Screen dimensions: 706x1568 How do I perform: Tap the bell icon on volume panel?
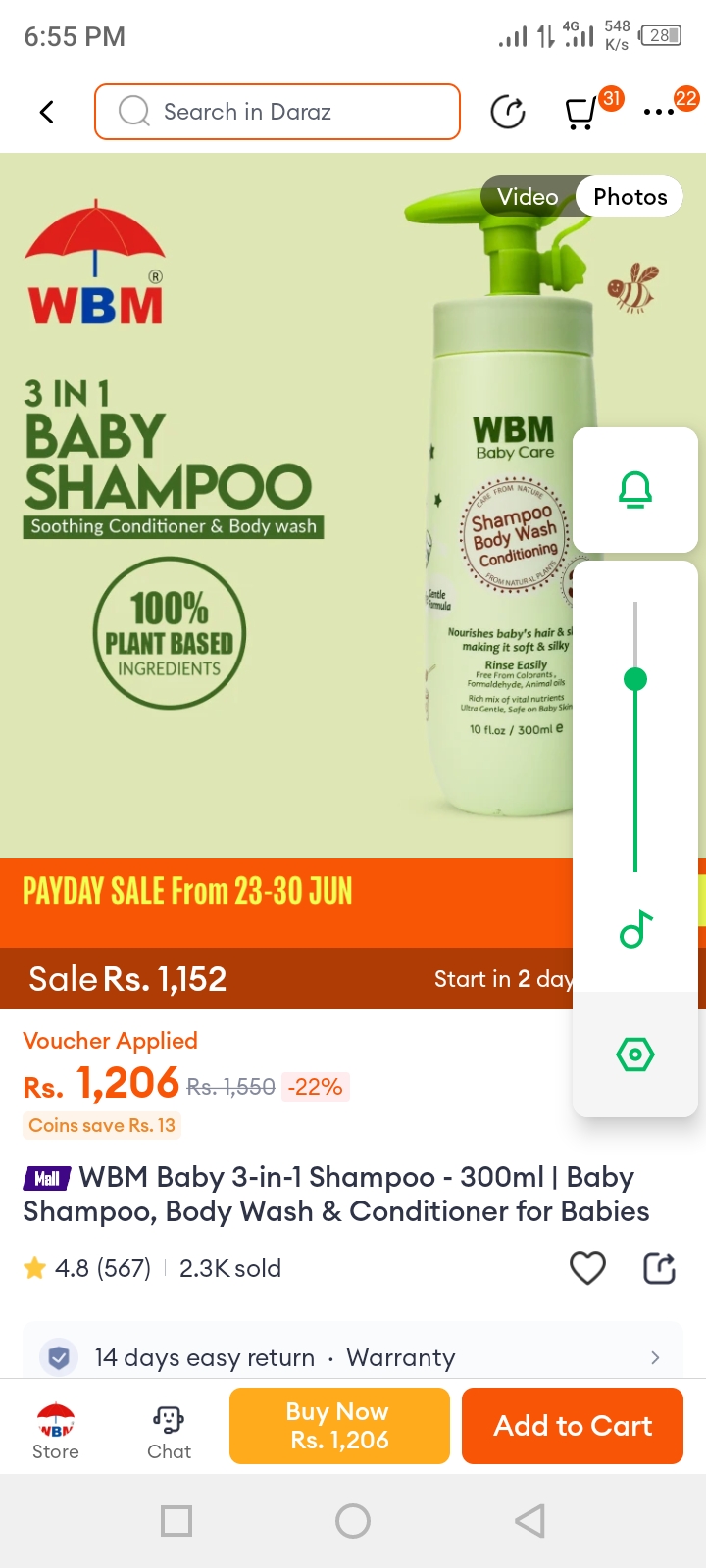(635, 489)
